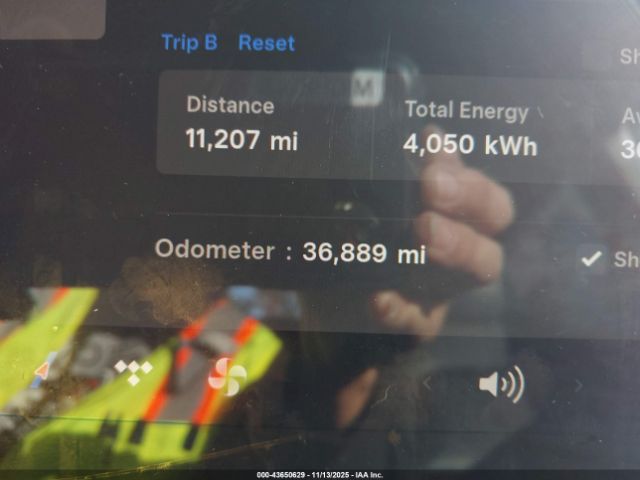
Task: Lower volume with the left chevron
Action: point(428,384)
